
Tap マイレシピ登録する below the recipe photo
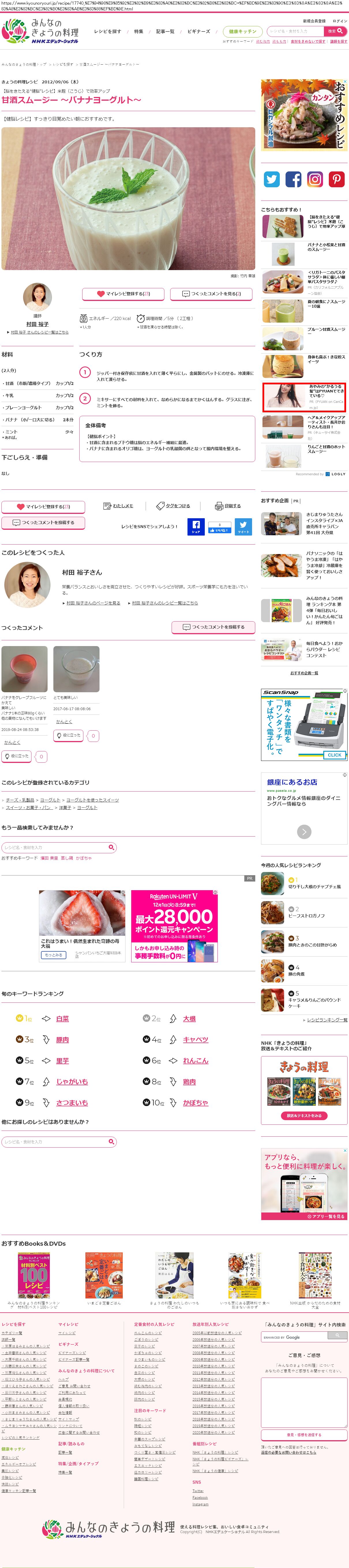tap(123, 293)
